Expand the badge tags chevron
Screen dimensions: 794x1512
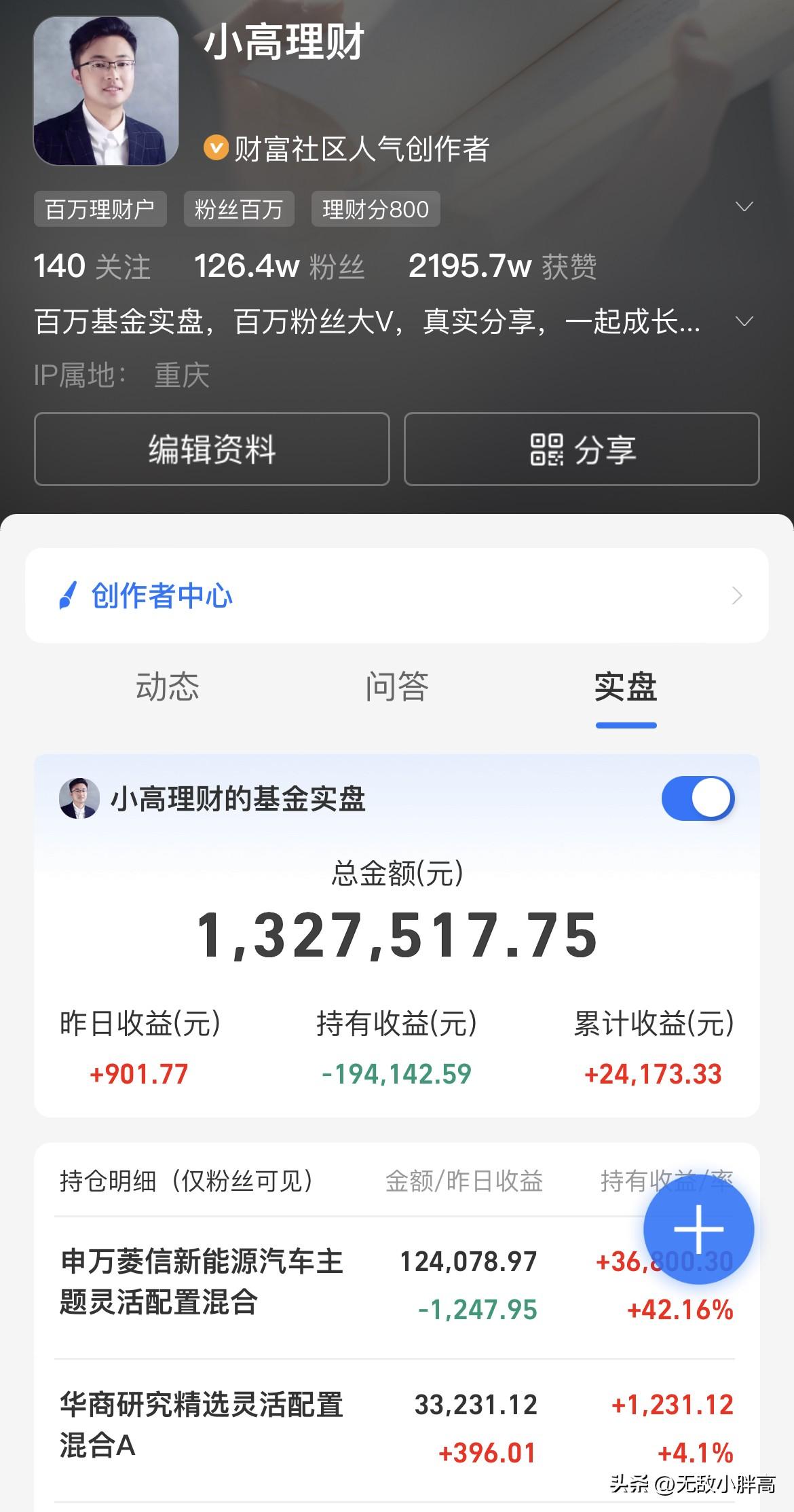click(x=744, y=206)
